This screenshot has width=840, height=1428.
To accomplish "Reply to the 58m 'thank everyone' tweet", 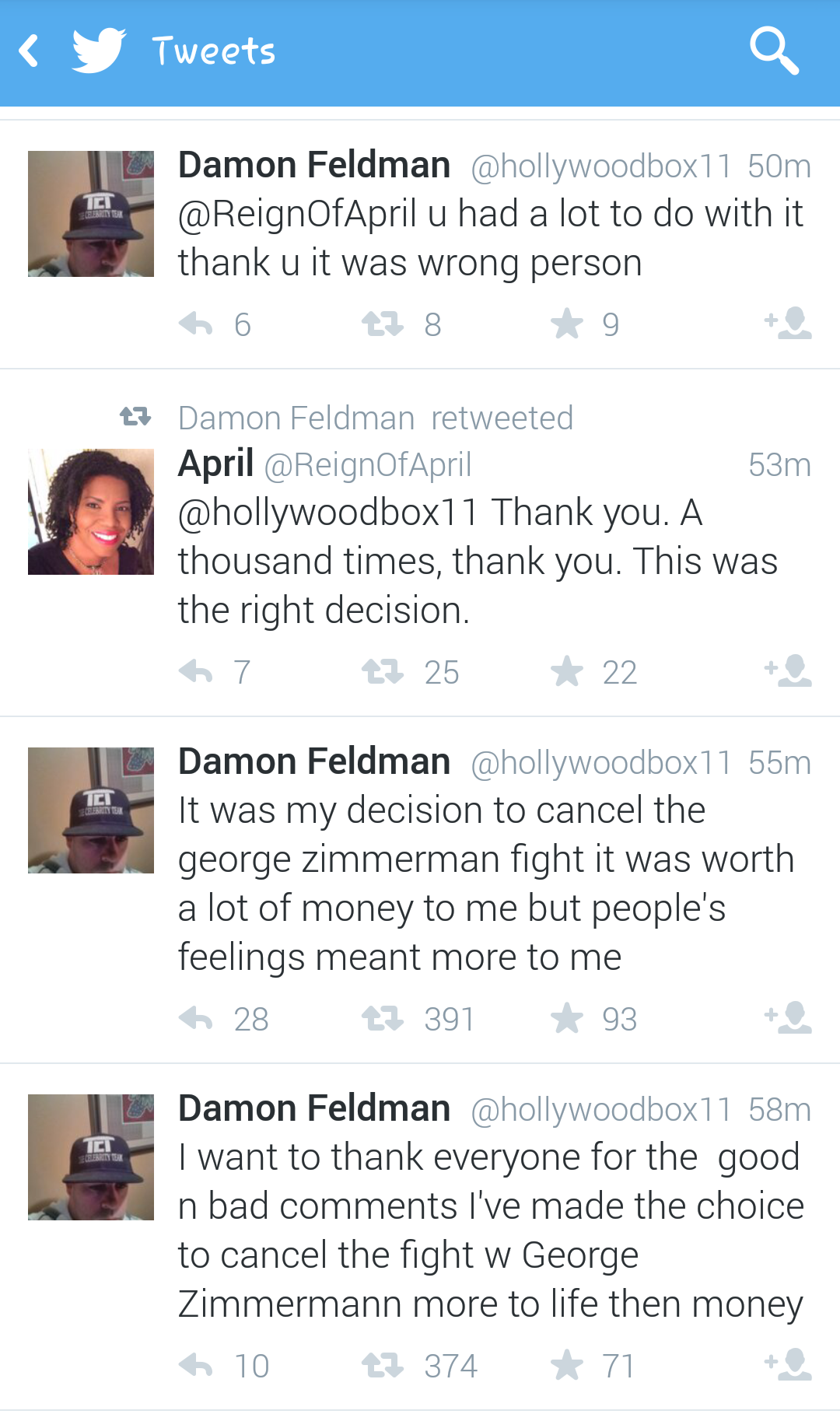I will (x=196, y=1365).
